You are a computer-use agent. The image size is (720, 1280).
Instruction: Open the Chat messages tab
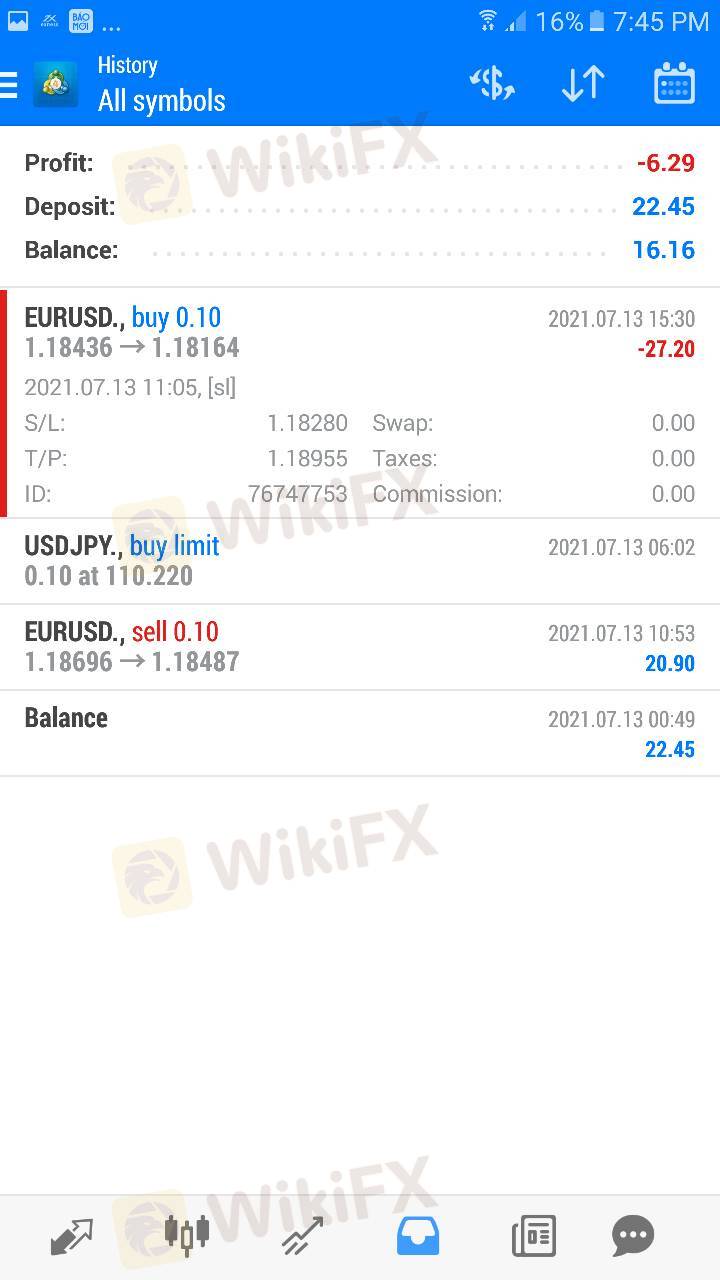(633, 1237)
